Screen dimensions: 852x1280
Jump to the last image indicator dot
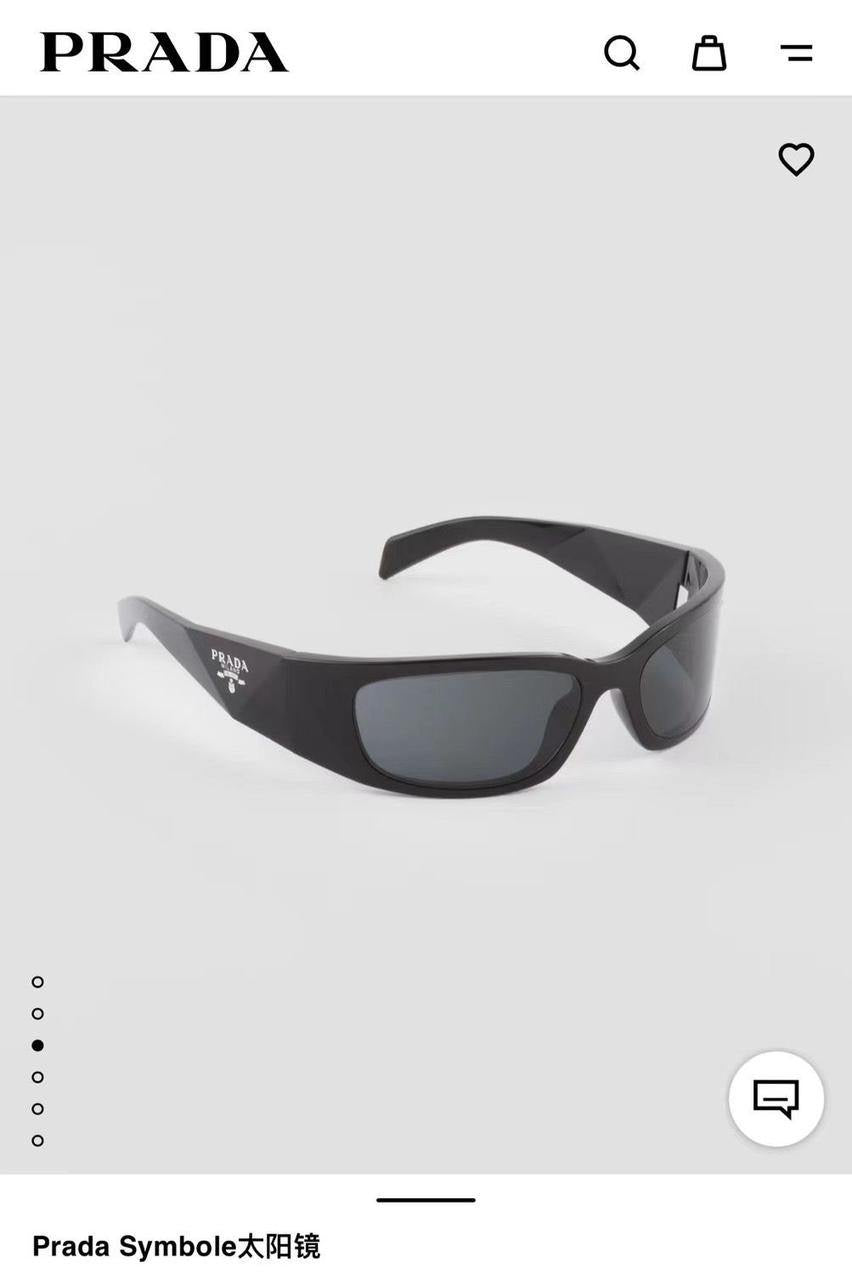pos(38,1140)
